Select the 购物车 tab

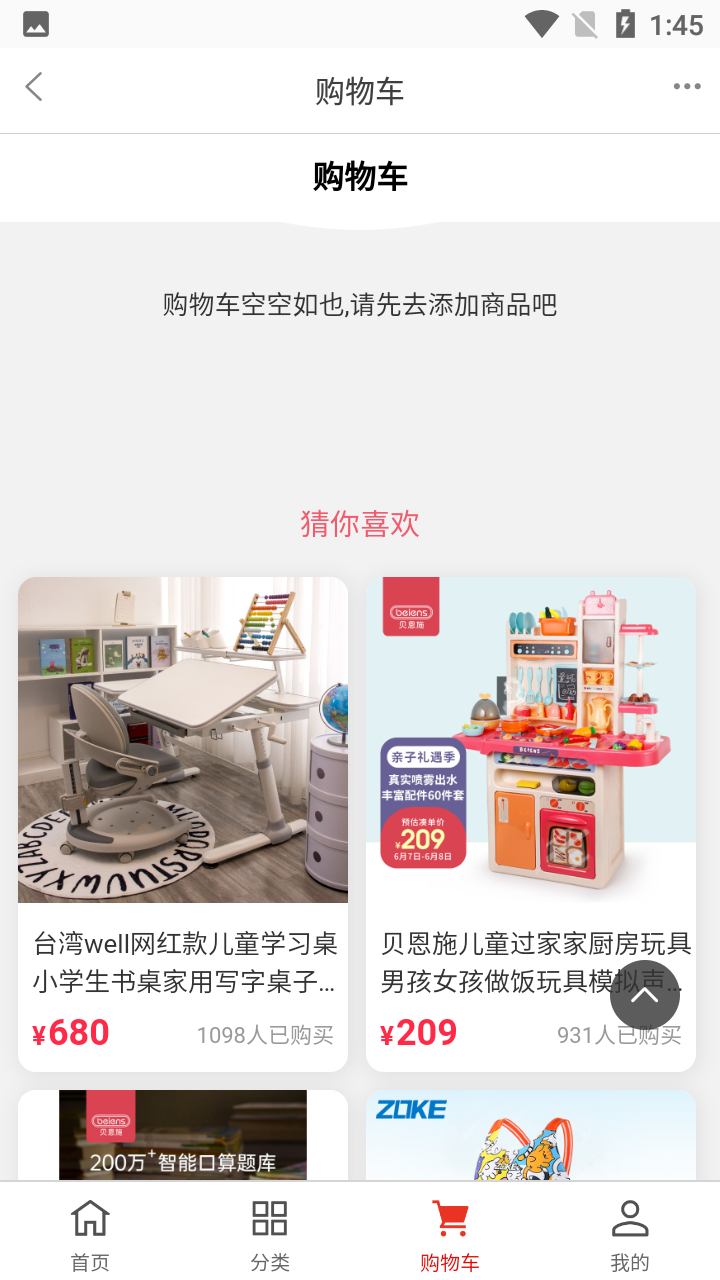click(450, 1235)
